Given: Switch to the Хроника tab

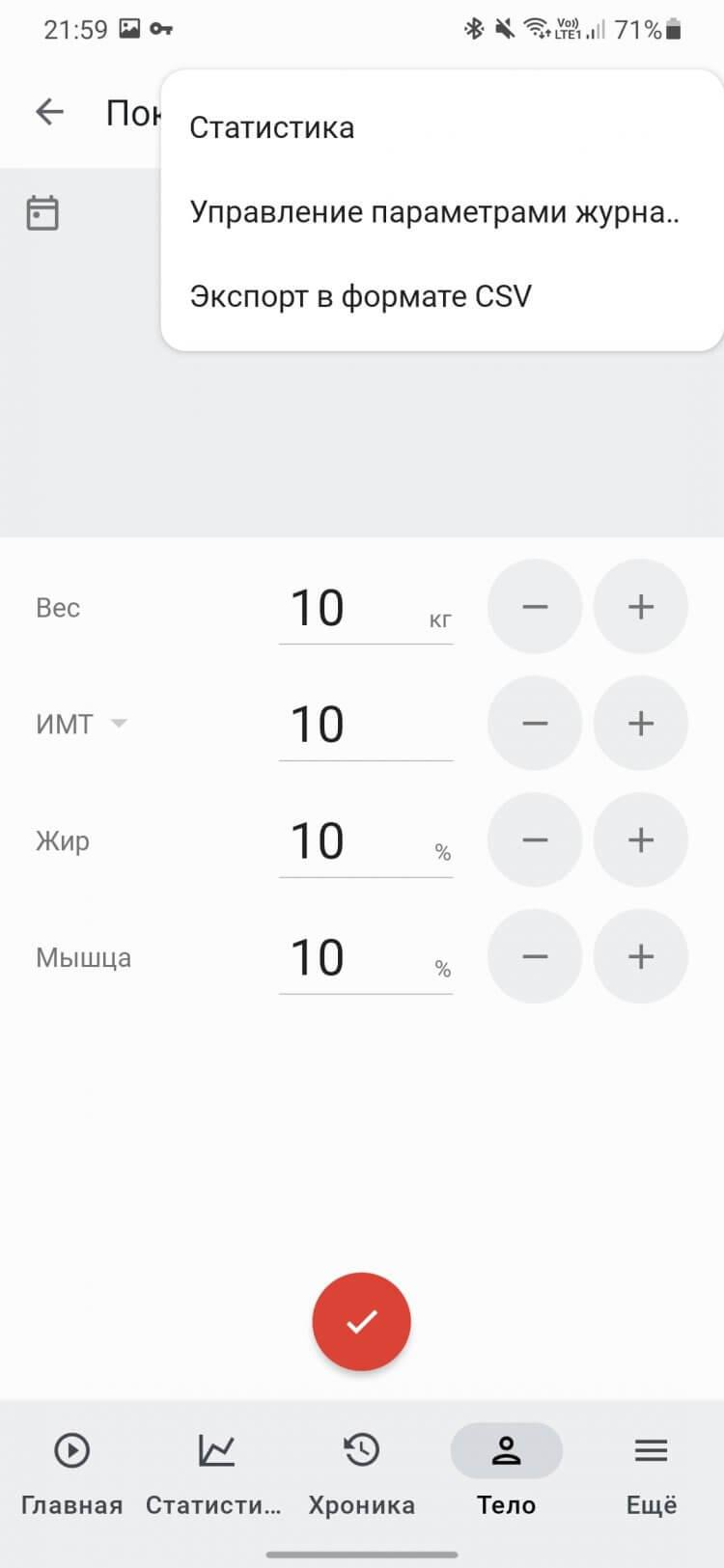Looking at the screenshot, I should coord(362,1472).
